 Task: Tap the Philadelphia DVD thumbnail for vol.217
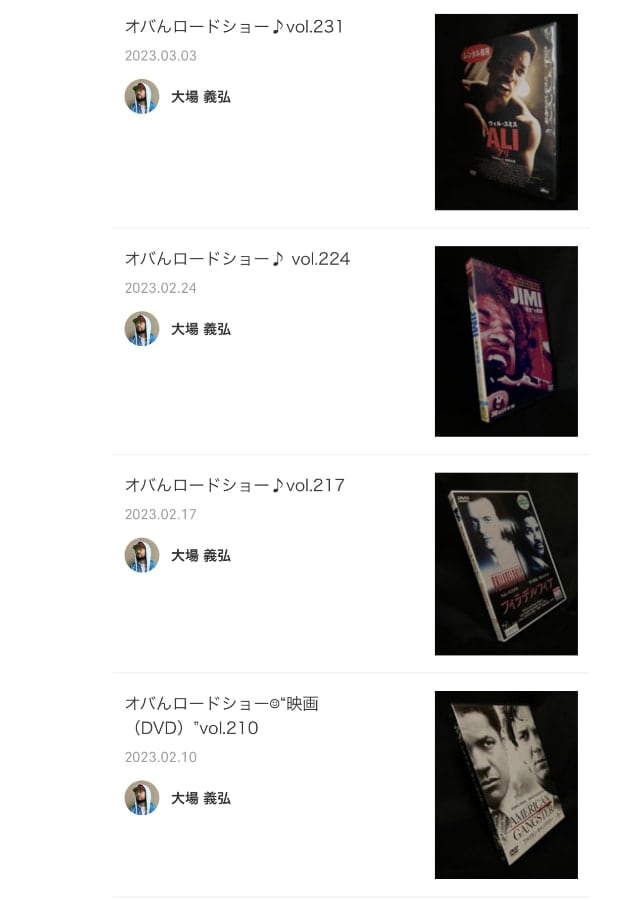pos(506,564)
